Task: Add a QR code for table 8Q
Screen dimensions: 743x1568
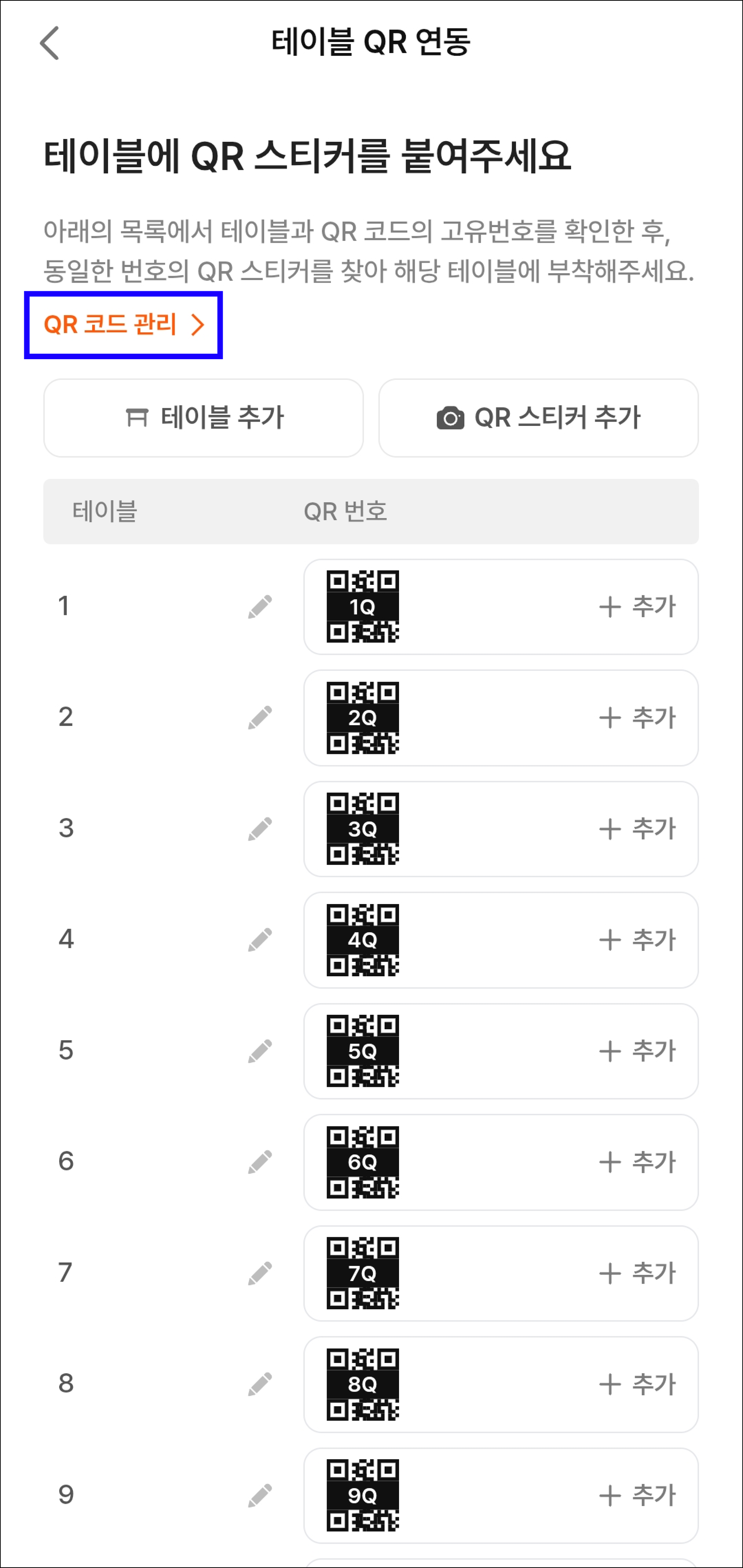Action: [637, 1384]
